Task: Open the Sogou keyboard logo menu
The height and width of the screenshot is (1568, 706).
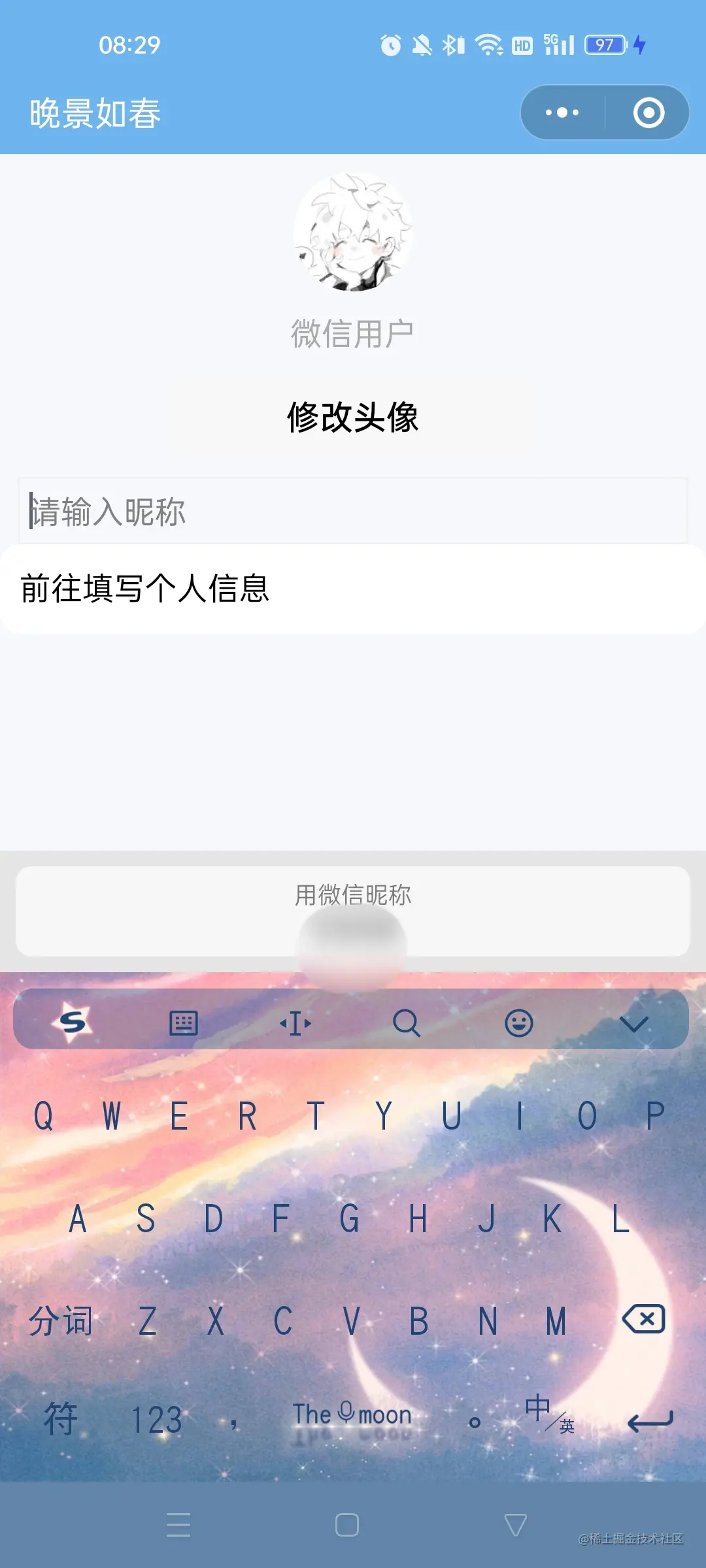Action: point(72,1022)
